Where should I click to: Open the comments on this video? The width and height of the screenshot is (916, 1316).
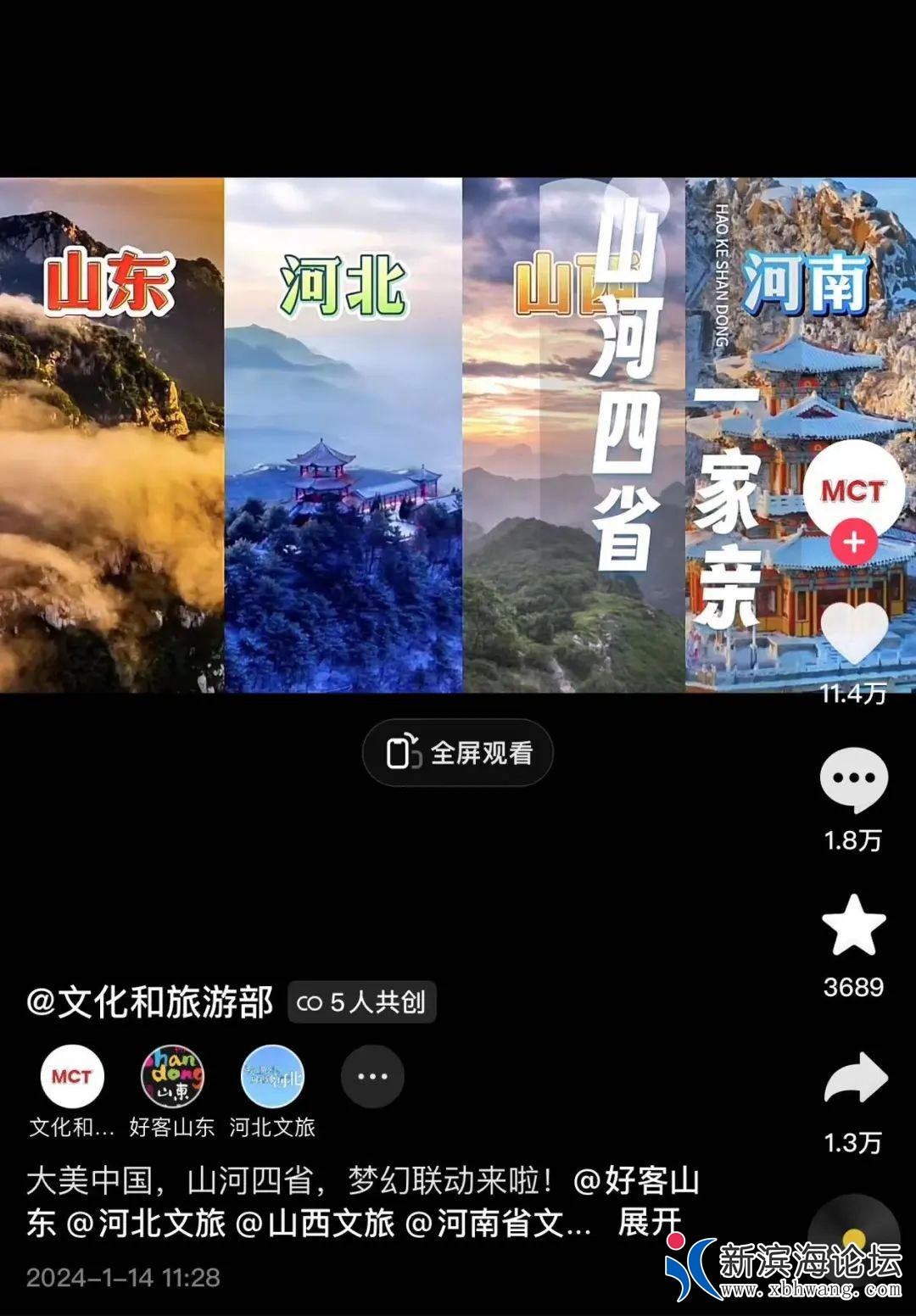[853, 779]
